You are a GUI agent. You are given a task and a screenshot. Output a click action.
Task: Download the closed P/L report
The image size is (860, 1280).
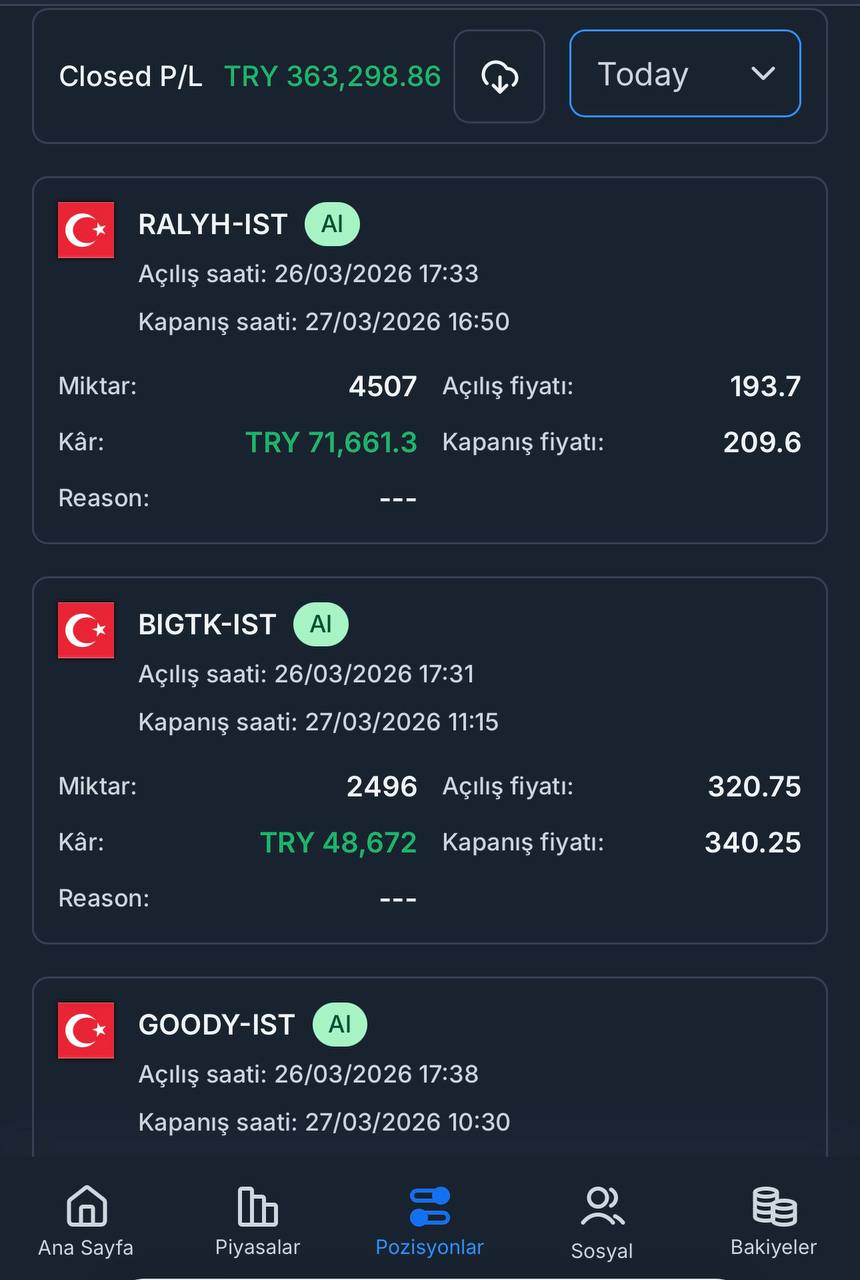pyautogui.click(x=499, y=76)
